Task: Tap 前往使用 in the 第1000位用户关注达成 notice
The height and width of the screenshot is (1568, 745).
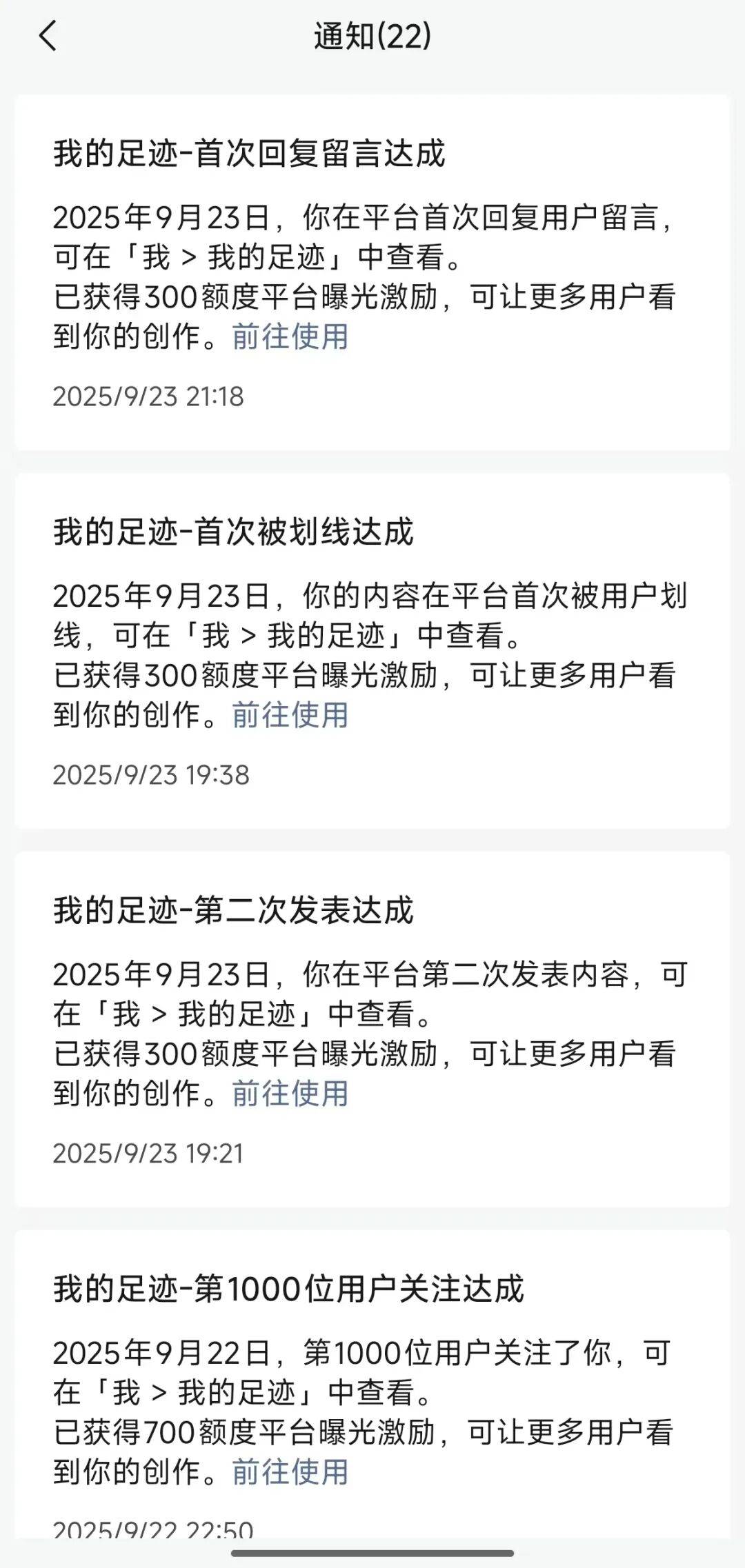Action: point(290,1471)
